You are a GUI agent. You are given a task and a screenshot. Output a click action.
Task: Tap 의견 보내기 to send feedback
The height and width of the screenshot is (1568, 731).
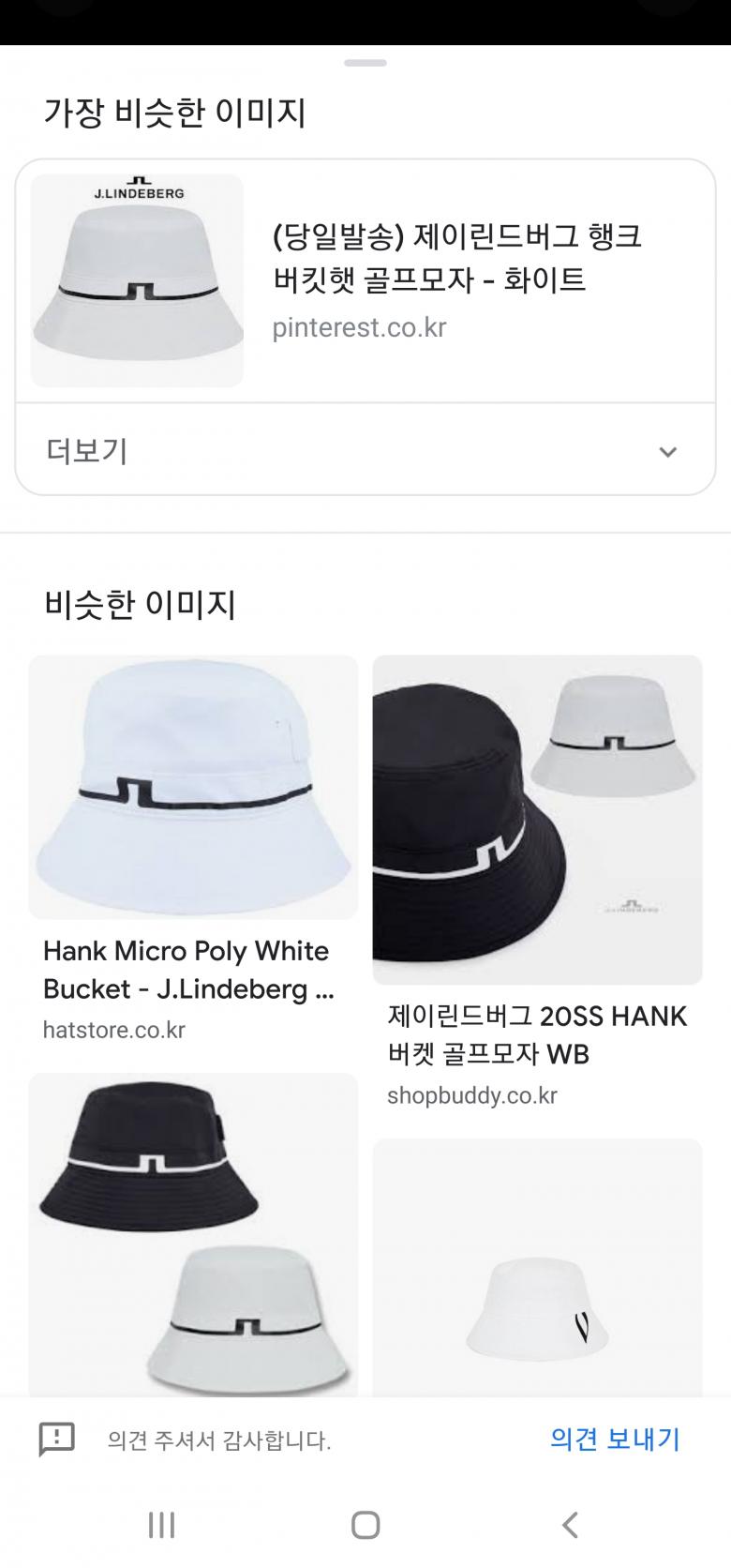(615, 1439)
